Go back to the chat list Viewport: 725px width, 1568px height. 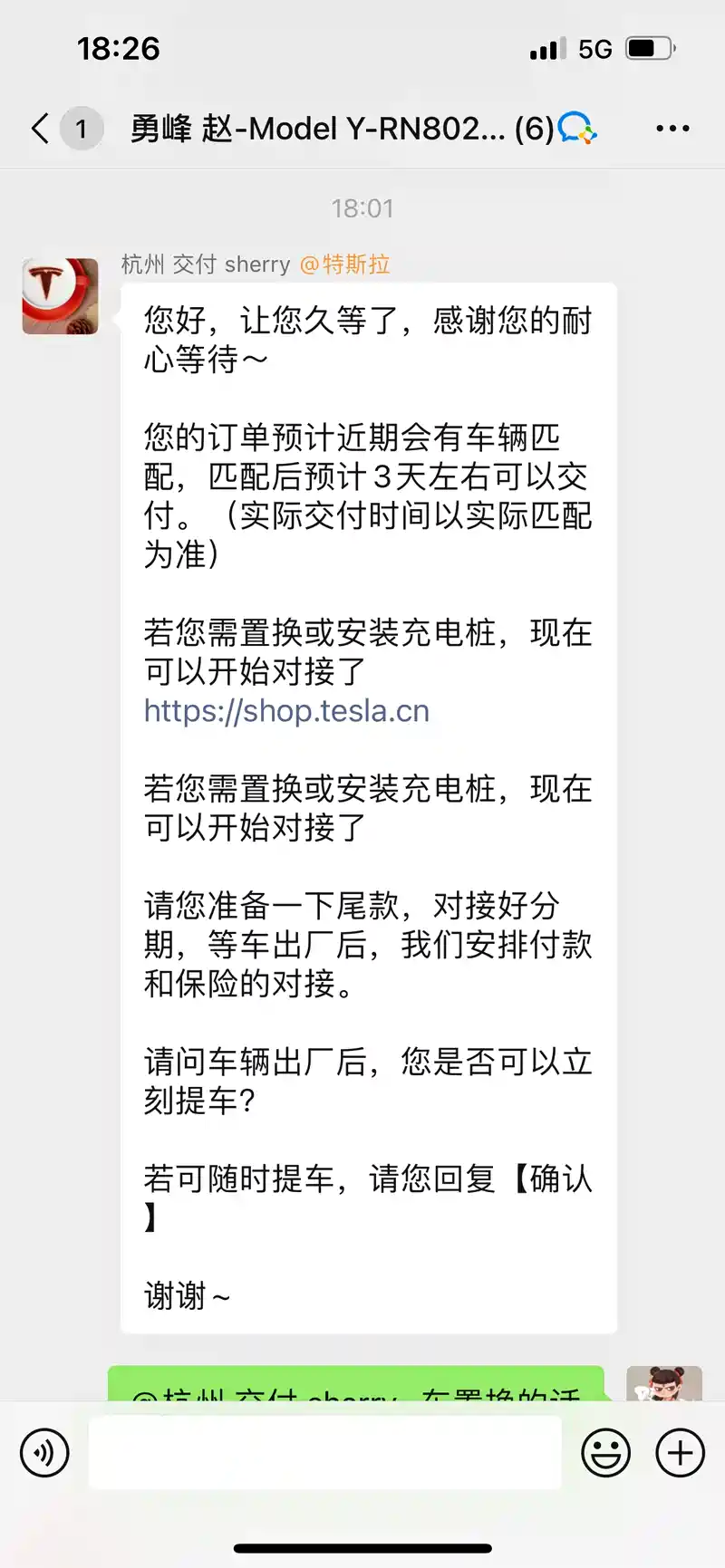point(41,129)
